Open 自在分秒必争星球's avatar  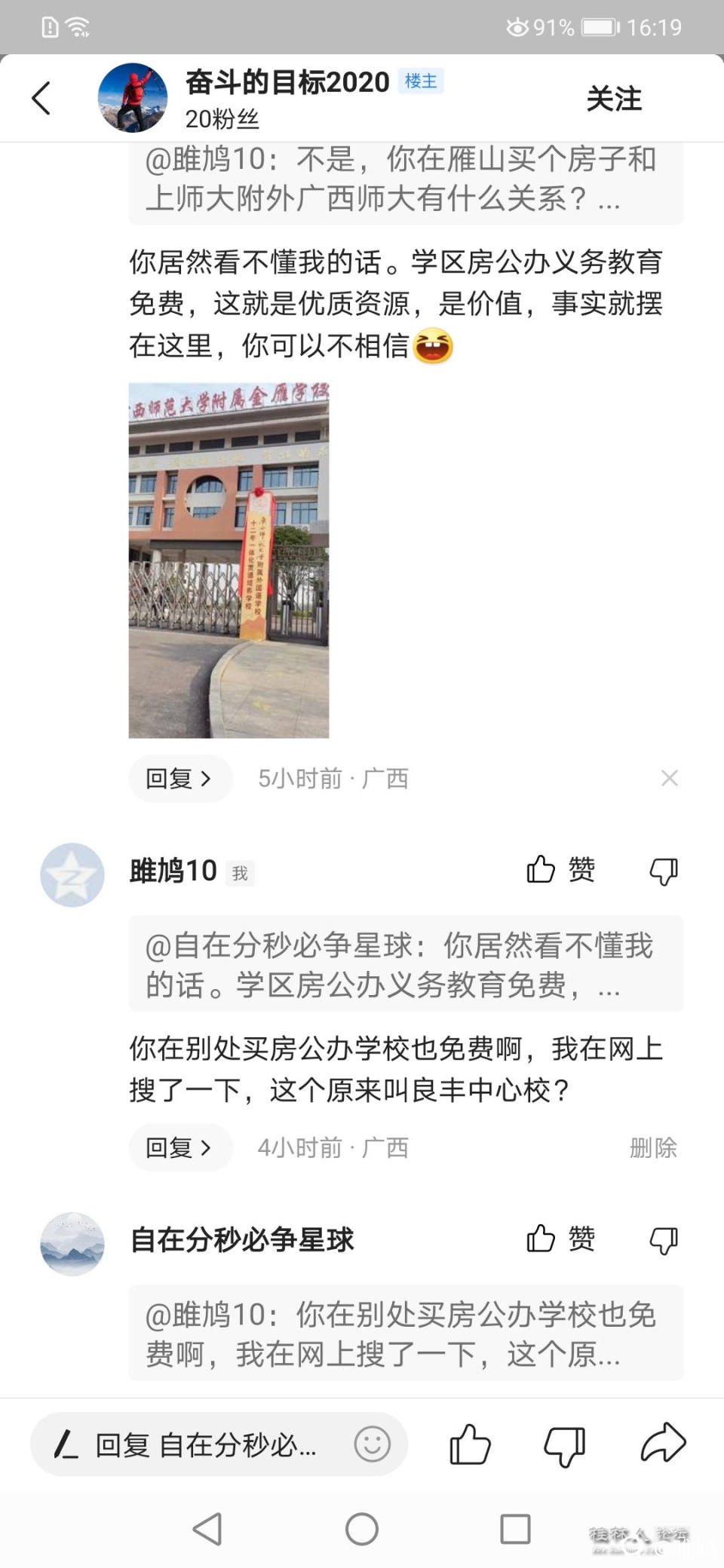pyautogui.click(x=72, y=1244)
